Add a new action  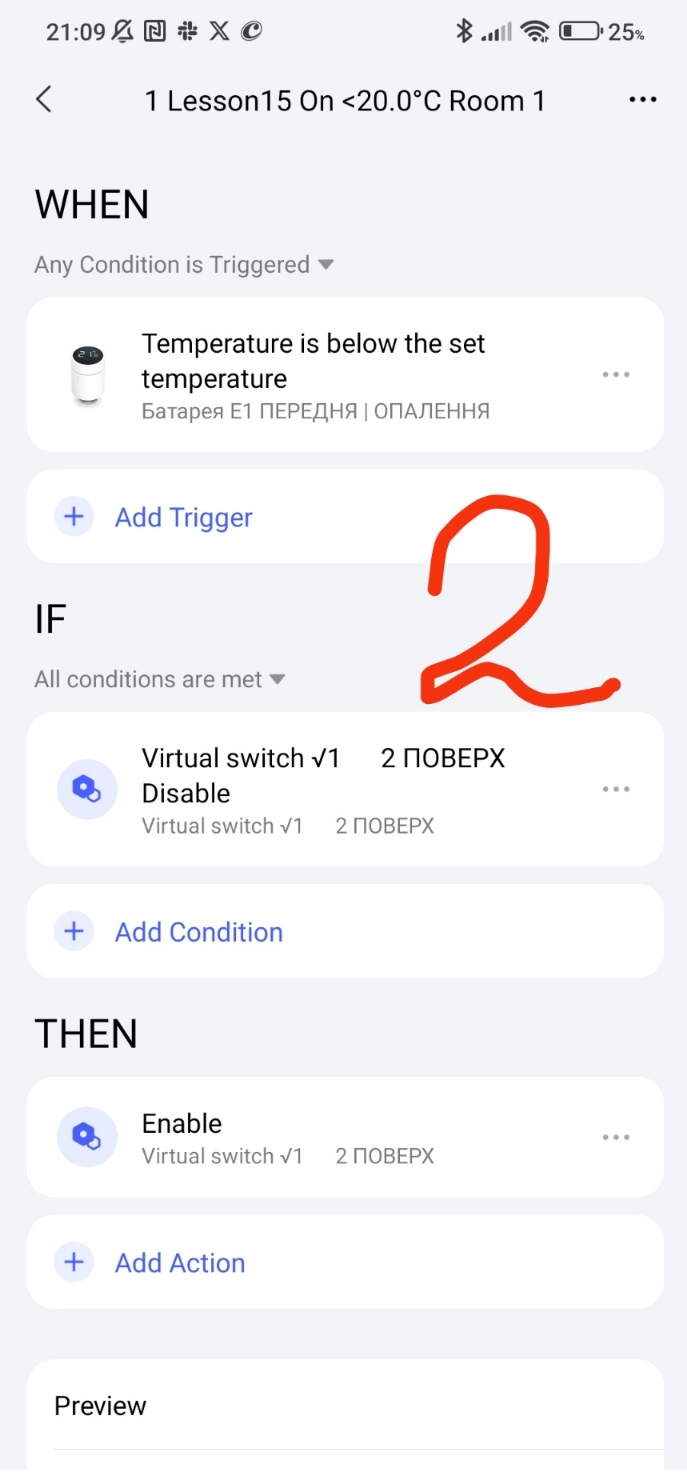[x=179, y=1263]
